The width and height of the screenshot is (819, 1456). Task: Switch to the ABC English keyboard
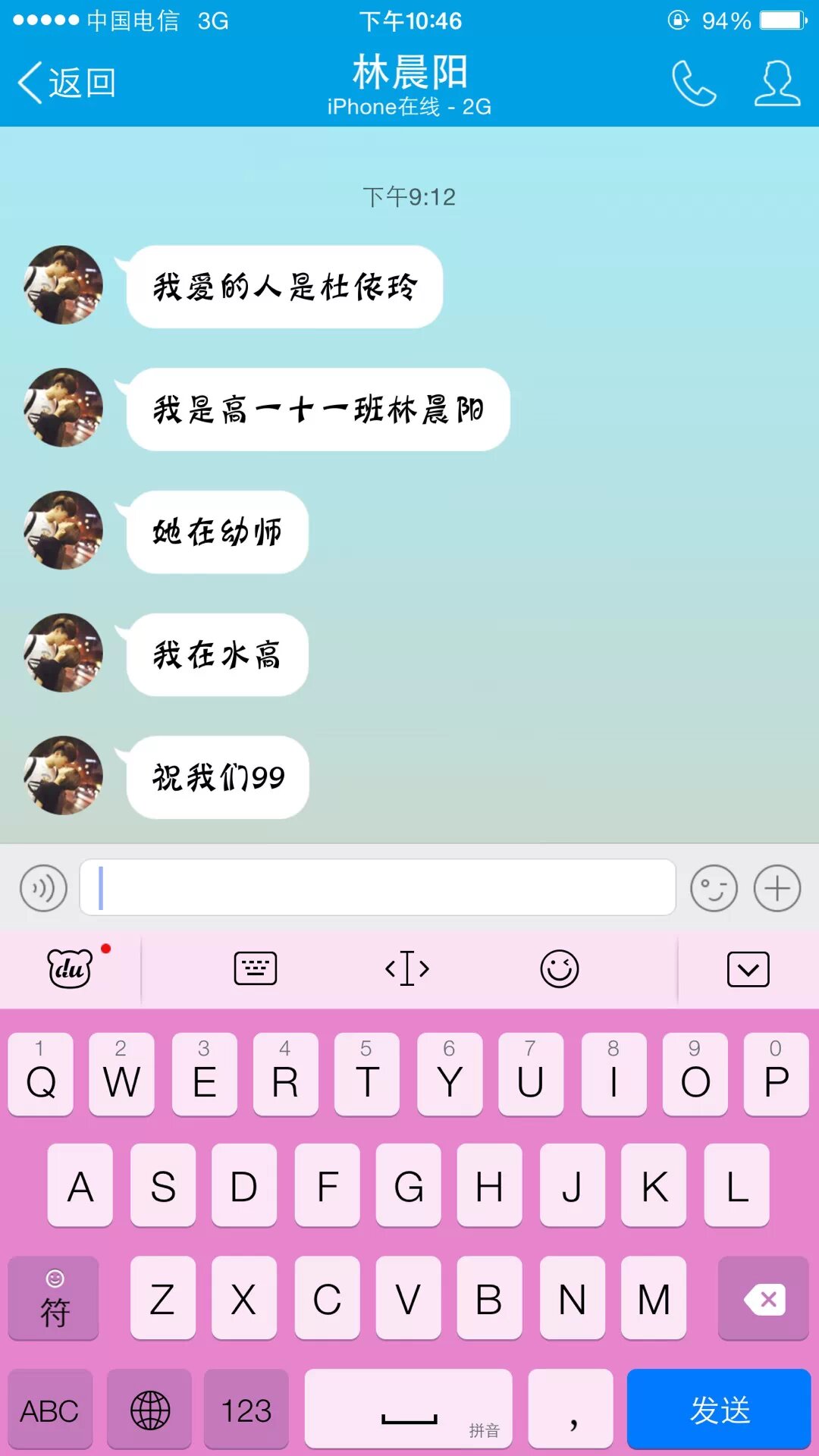pos(50,1410)
